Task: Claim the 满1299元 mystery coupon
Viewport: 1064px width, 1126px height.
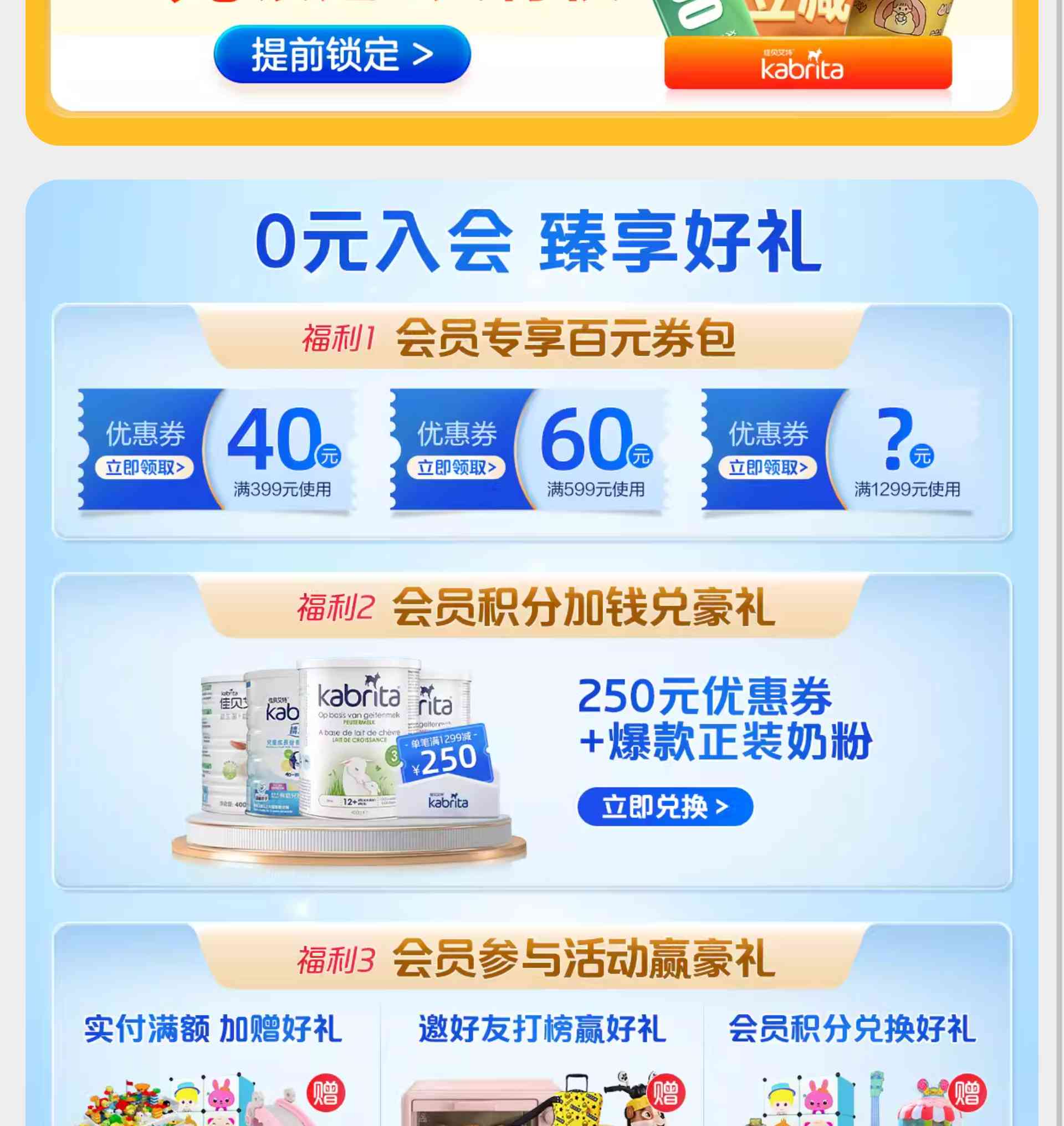Action: (768, 468)
